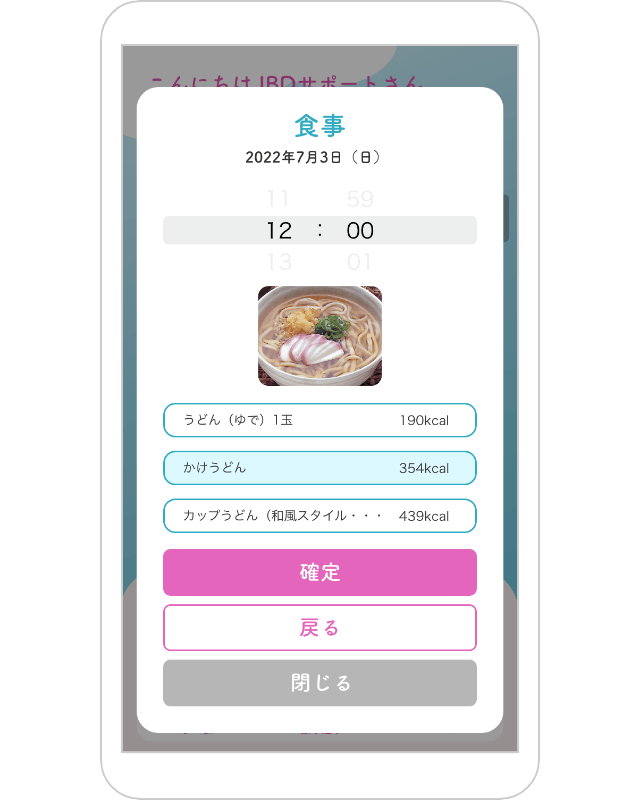Select うどん（ゆで）1玉 190kcal option
The height and width of the screenshot is (800, 640).
[x=319, y=420]
